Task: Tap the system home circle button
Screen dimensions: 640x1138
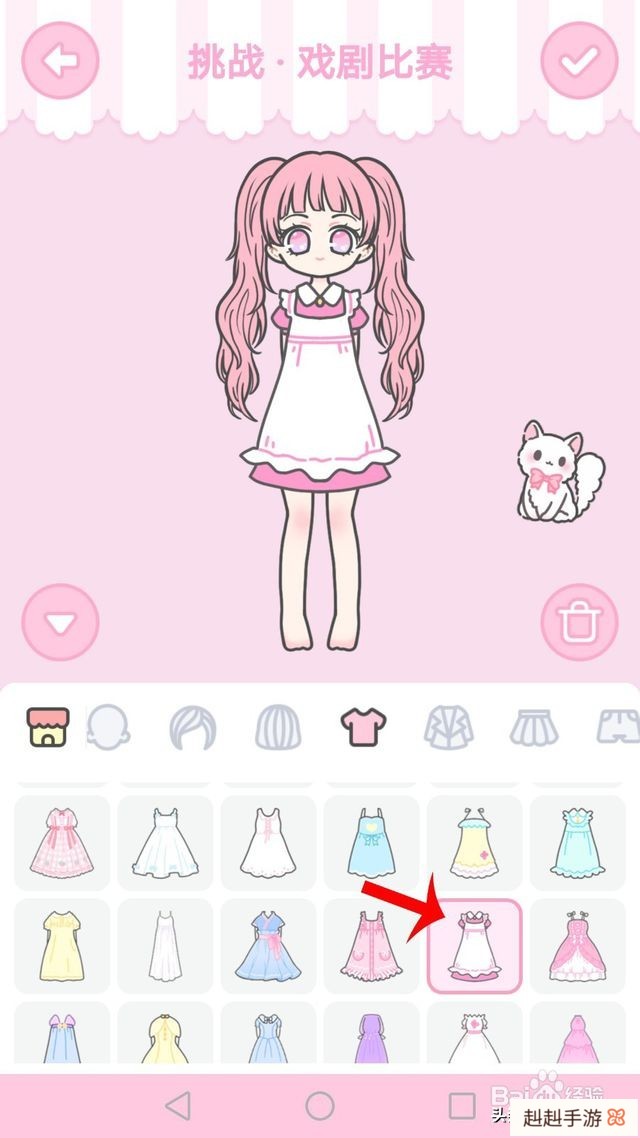Action: pyautogui.click(x=320, y=1105)
